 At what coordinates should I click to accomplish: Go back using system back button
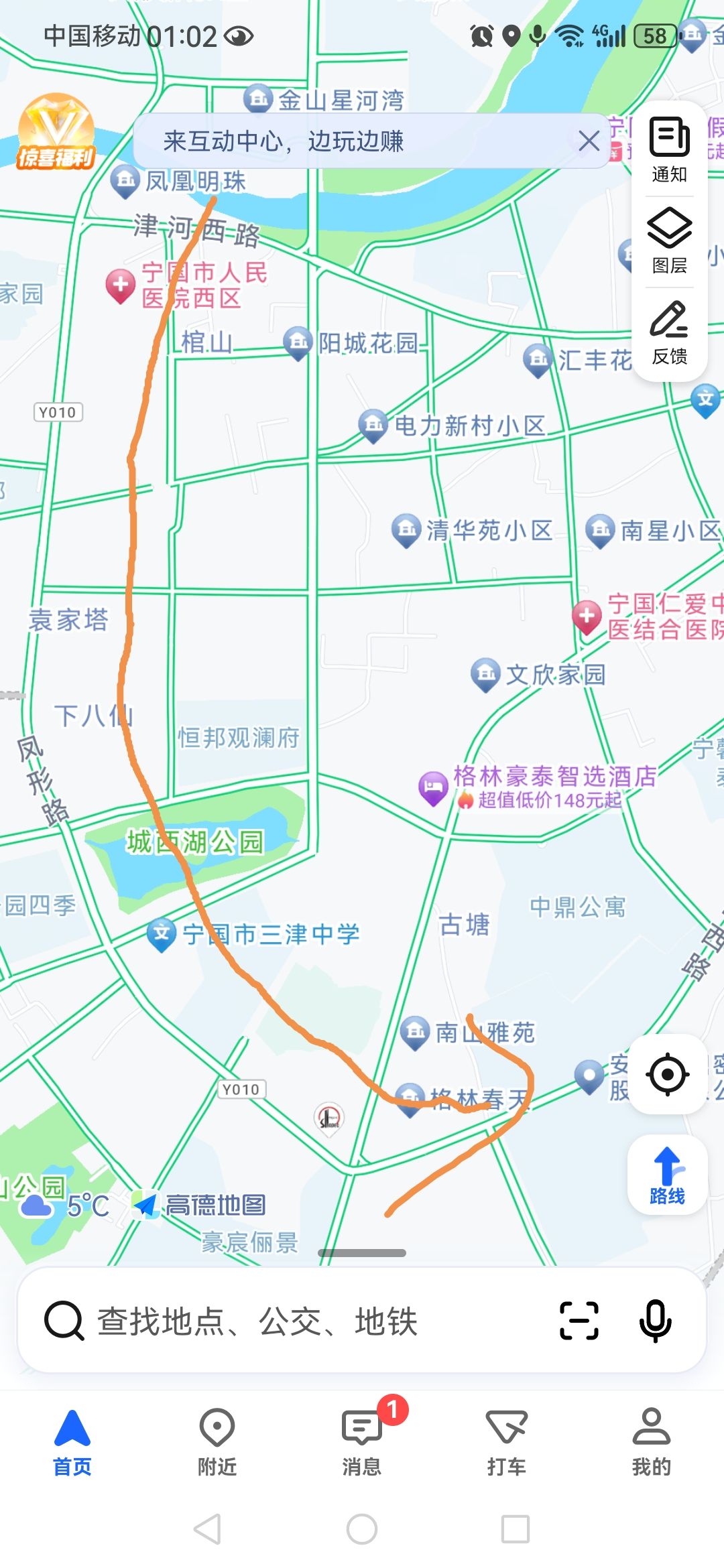(x=208, y=1529)
